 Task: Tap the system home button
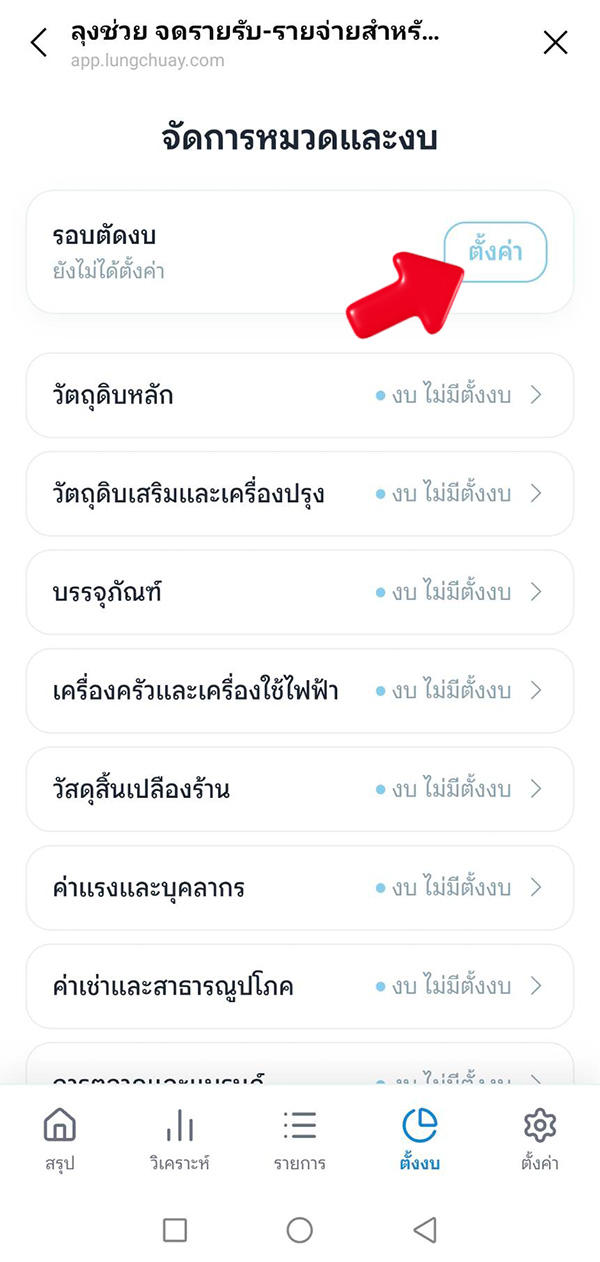300,1229
